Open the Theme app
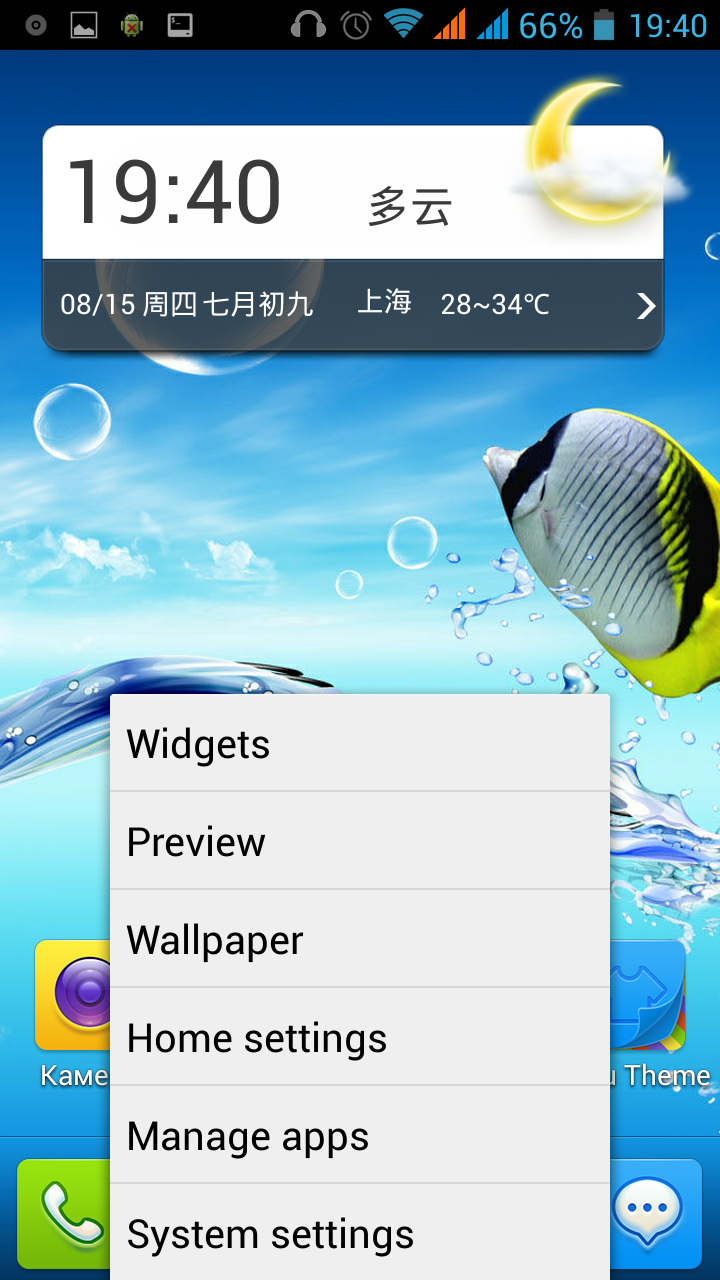720x1280 pixels. pyautogui.click(x=650, y=1000)
